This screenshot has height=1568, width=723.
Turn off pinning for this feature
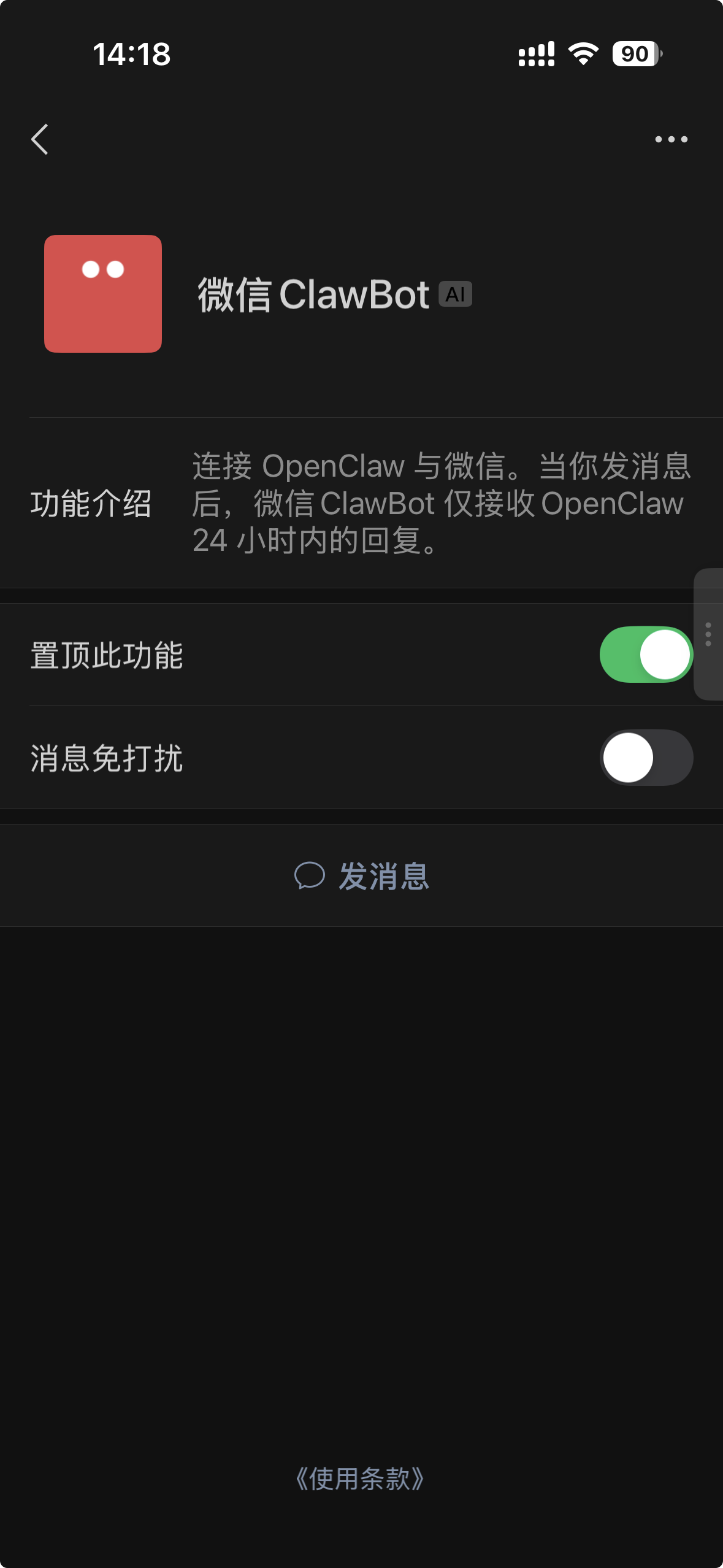(645, 653)
